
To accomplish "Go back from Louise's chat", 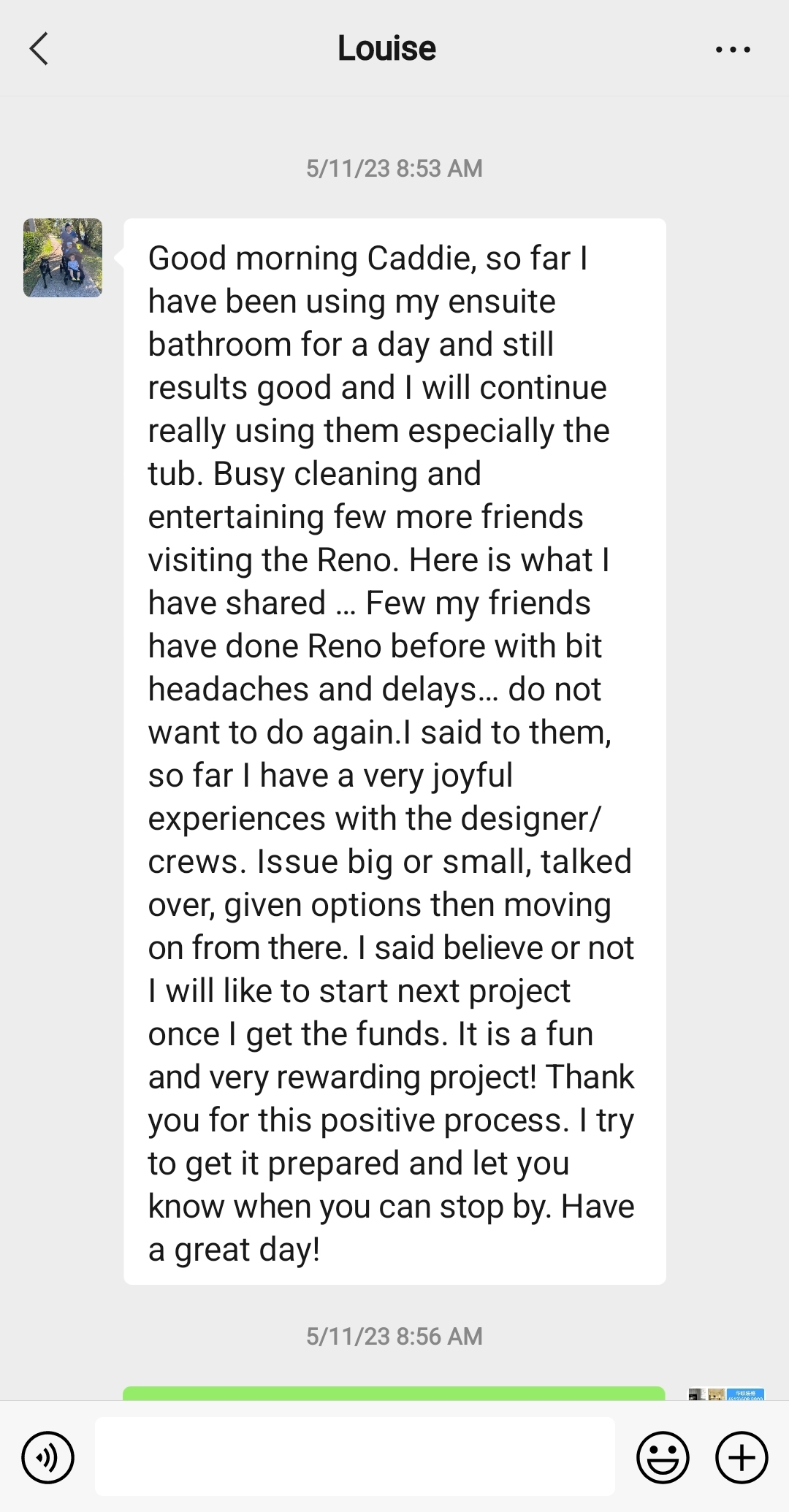I will 39,49.
